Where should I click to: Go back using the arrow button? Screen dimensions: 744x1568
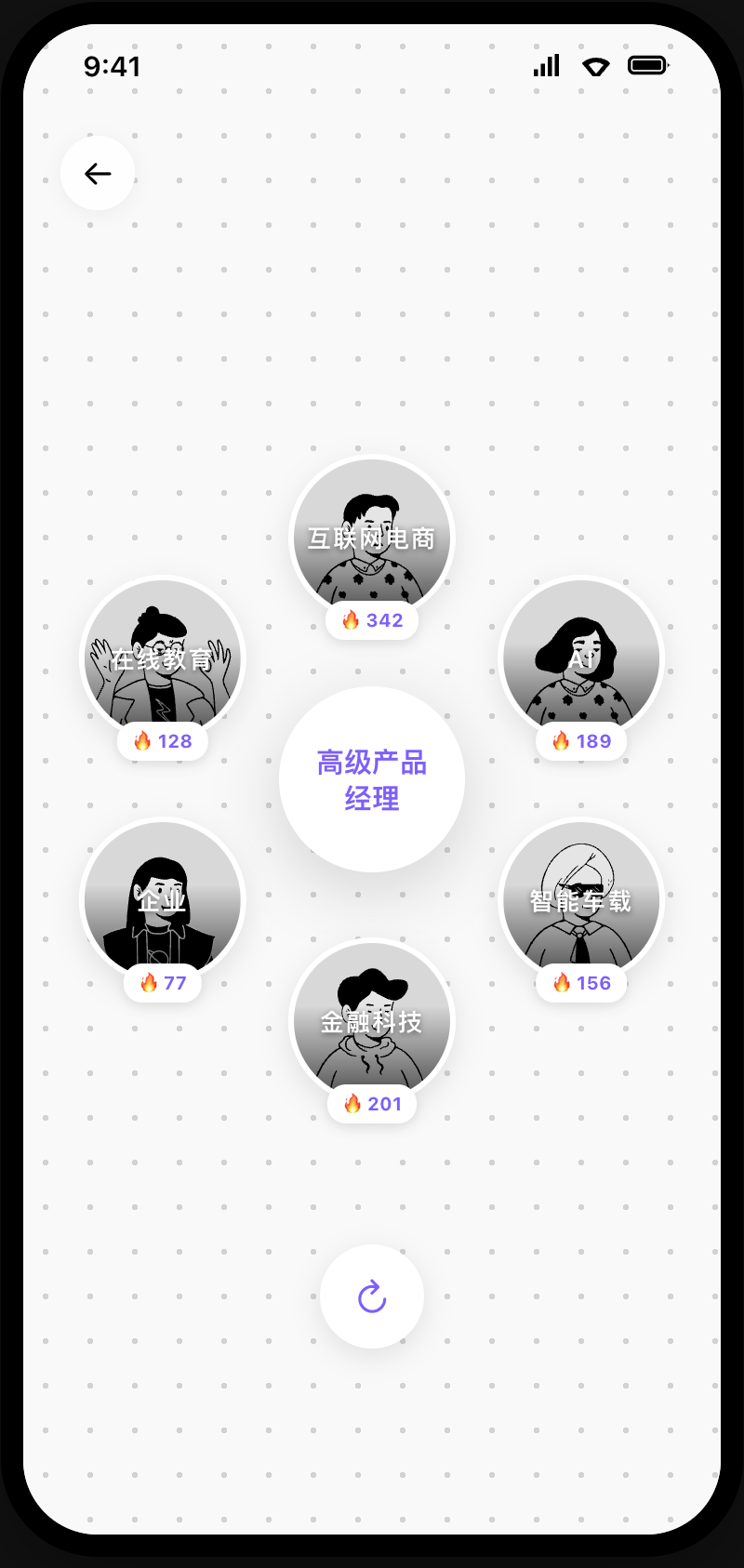tap(98, 173)
